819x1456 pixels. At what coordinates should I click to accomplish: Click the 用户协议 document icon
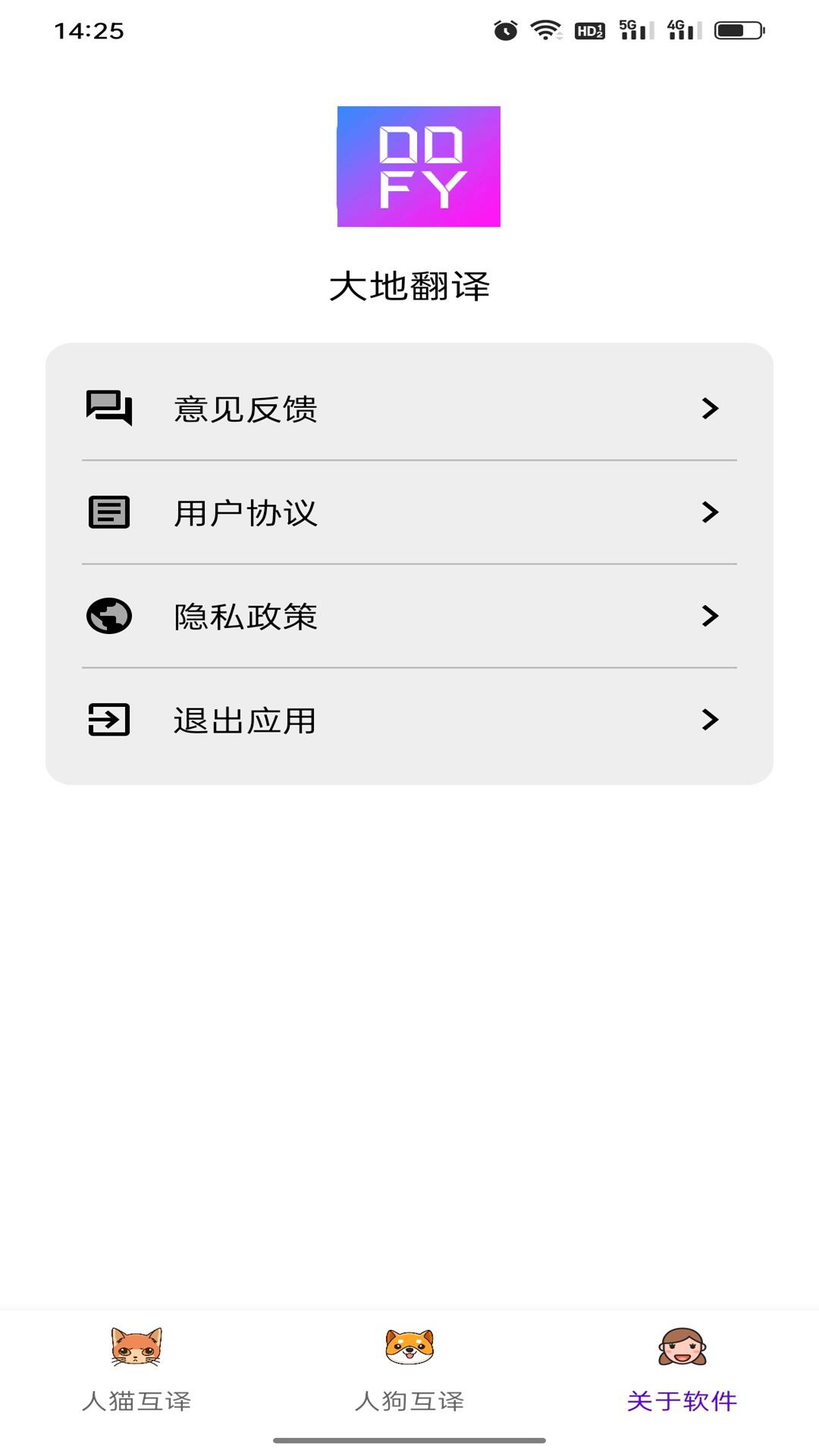110,513
